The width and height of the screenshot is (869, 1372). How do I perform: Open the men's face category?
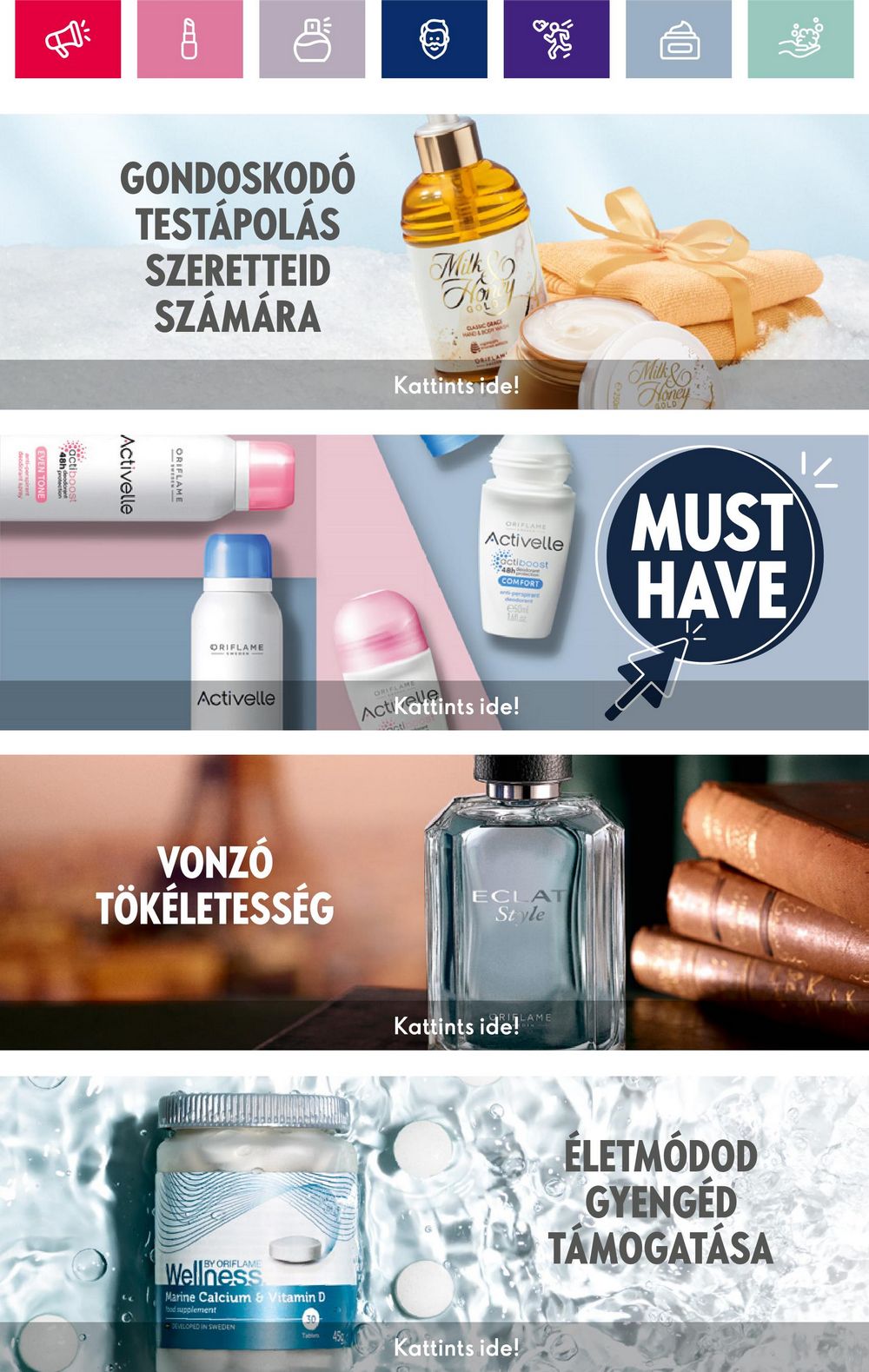tap(434, 39)
